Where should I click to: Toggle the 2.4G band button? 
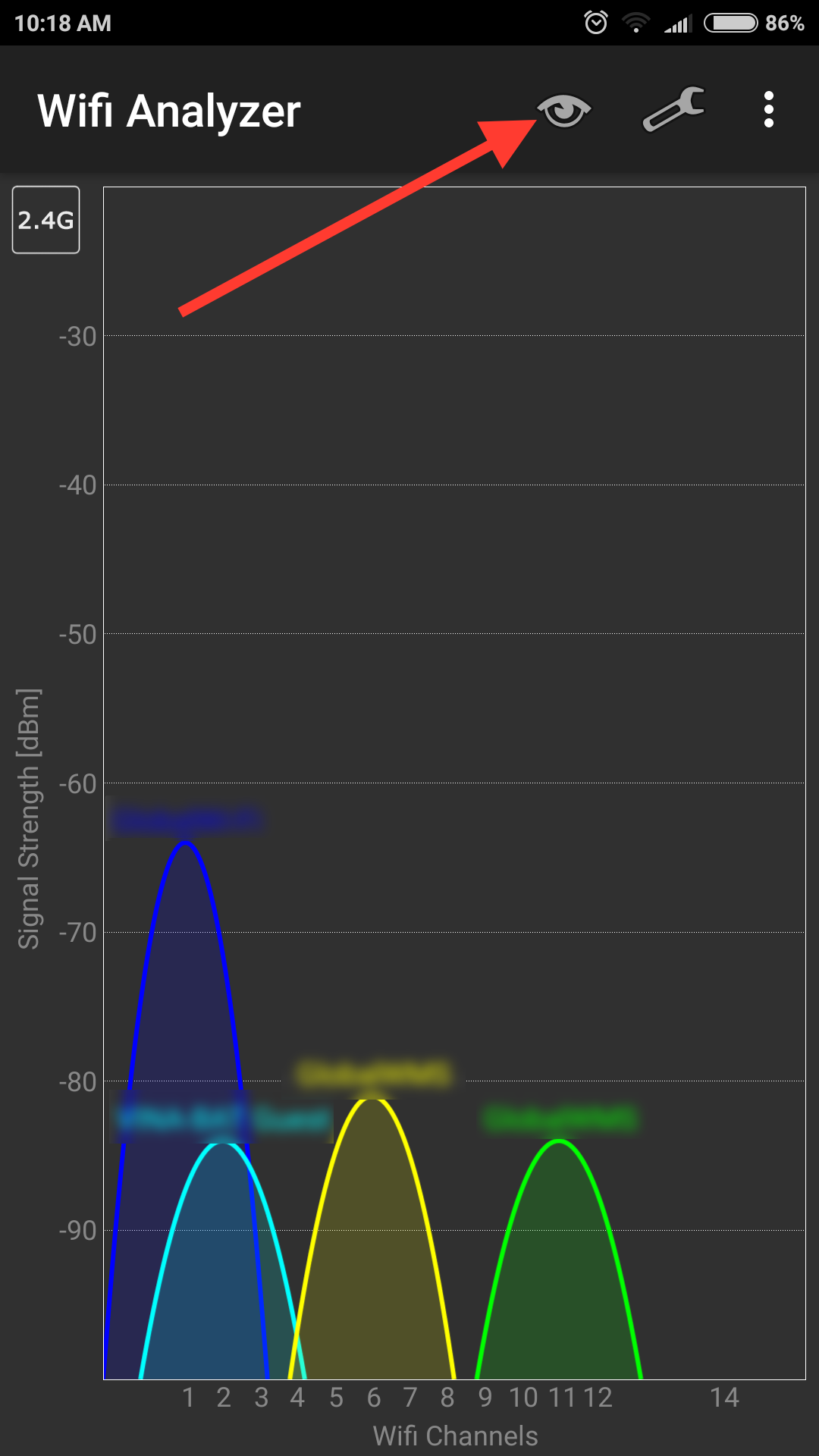(x=45, y=220)
